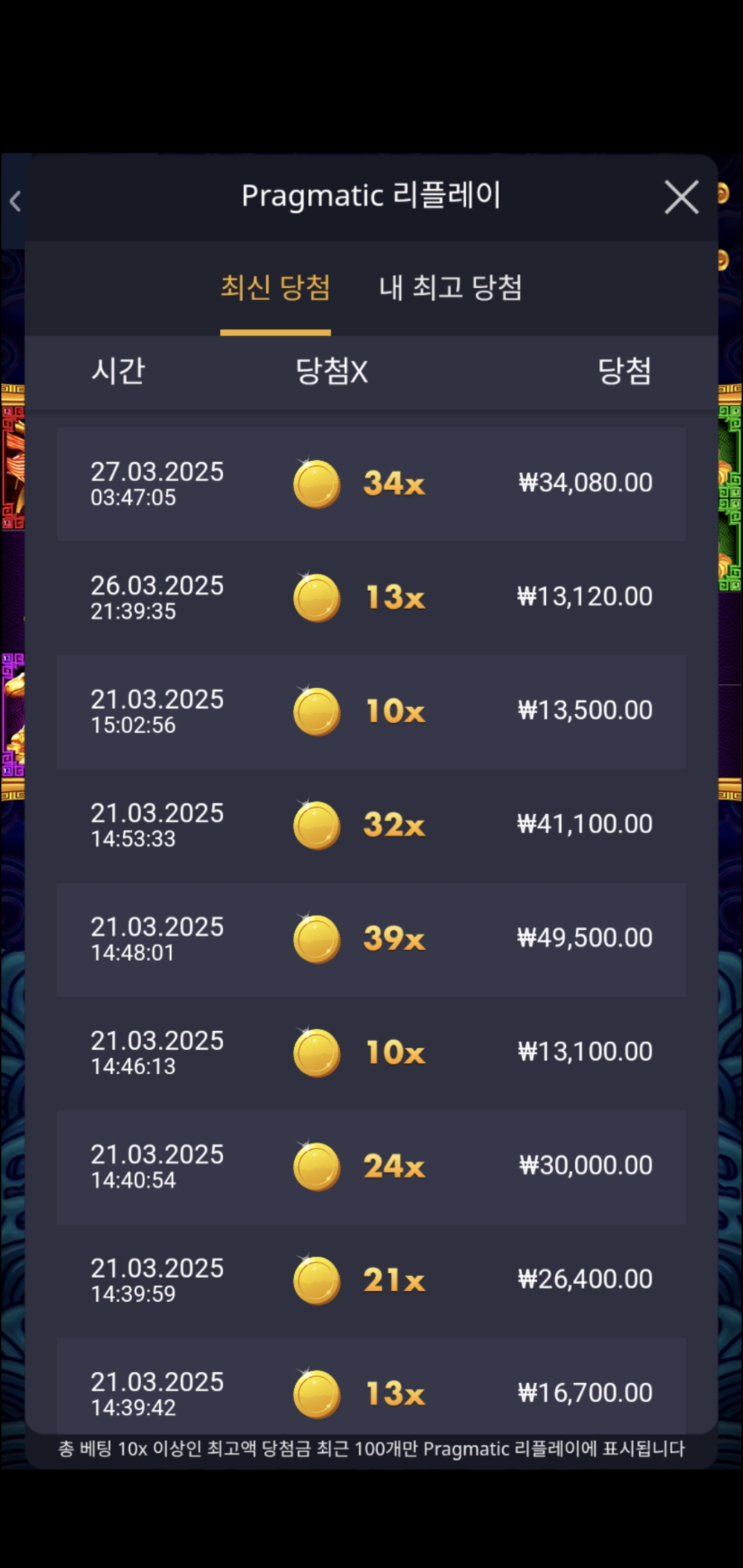Image resolution: width=743 pixels, height=1568 pixels.
Task: Close the Pragmatic 리플레이 dialog
Action: tap(681, 197)
